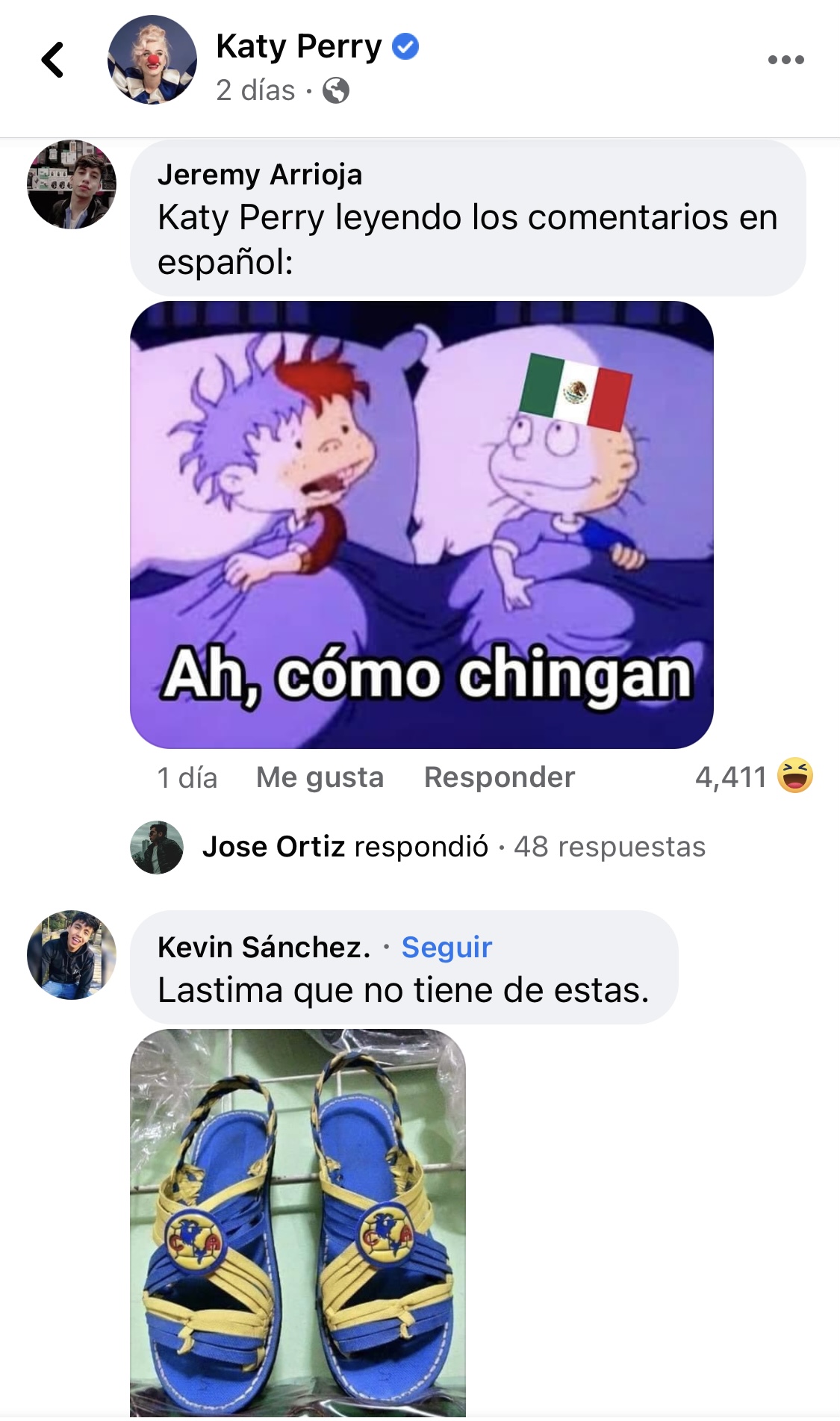This screenshot has width=840, height=1421.
Task: Open Jeremy Arrioja's profile avatar
Action: (72, 184)
